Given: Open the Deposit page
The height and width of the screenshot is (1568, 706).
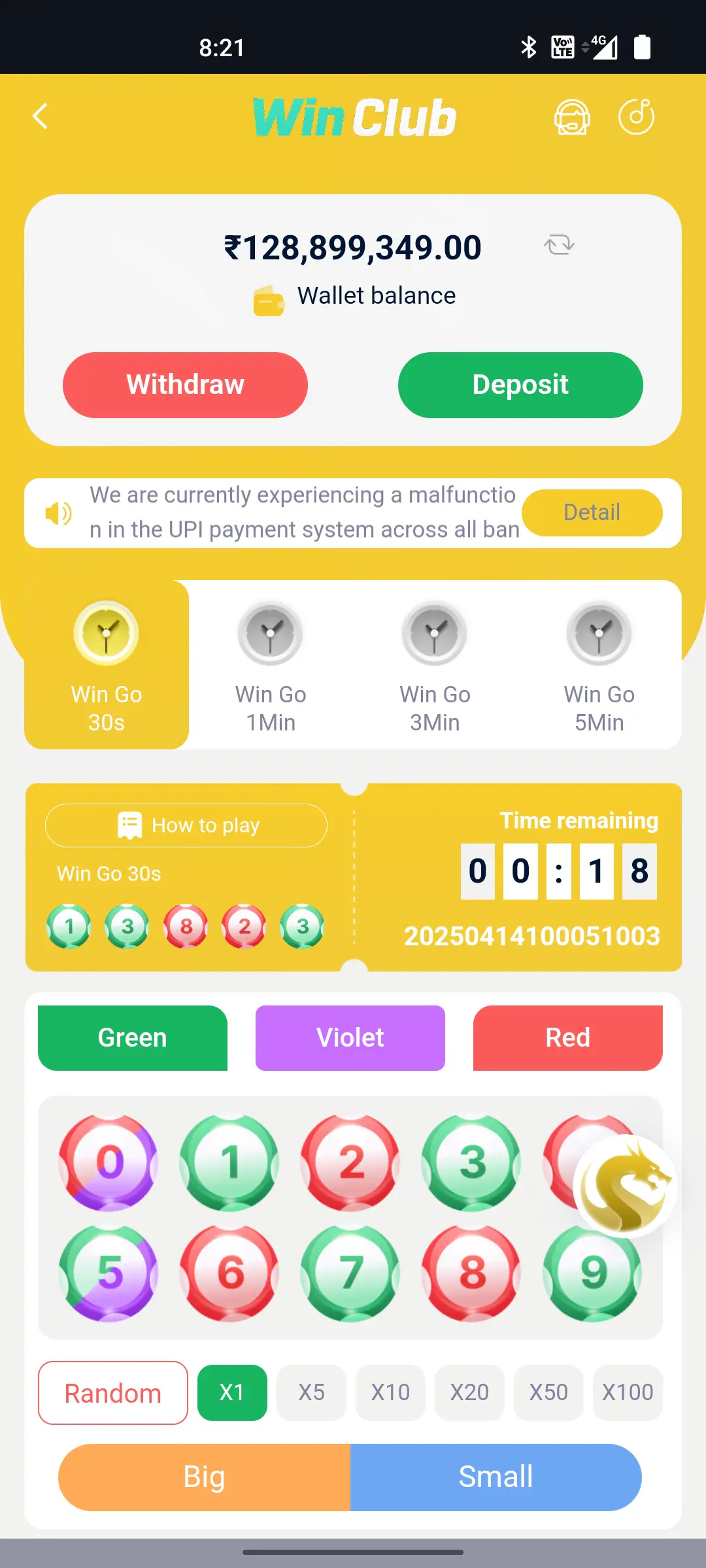Looking at the screenshot, I should pyautogui.click(x=520, y=385).
